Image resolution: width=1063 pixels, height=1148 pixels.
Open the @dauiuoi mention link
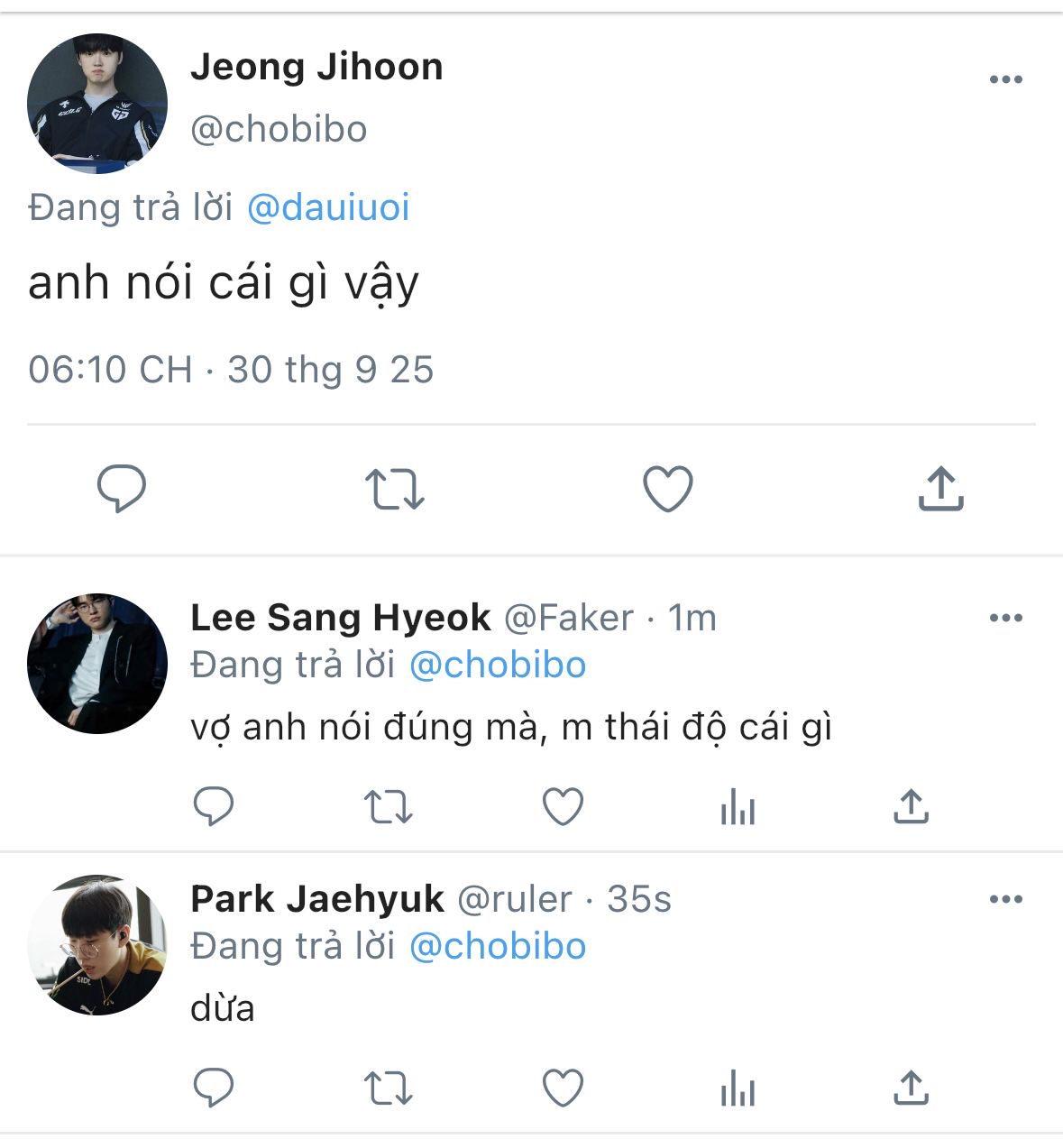click(328, 207)
